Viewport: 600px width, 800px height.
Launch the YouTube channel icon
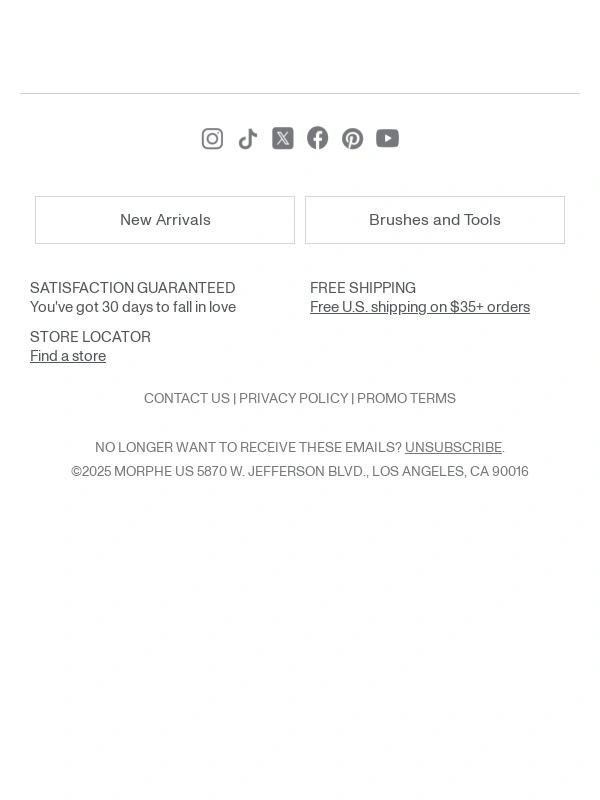[387, 139]
